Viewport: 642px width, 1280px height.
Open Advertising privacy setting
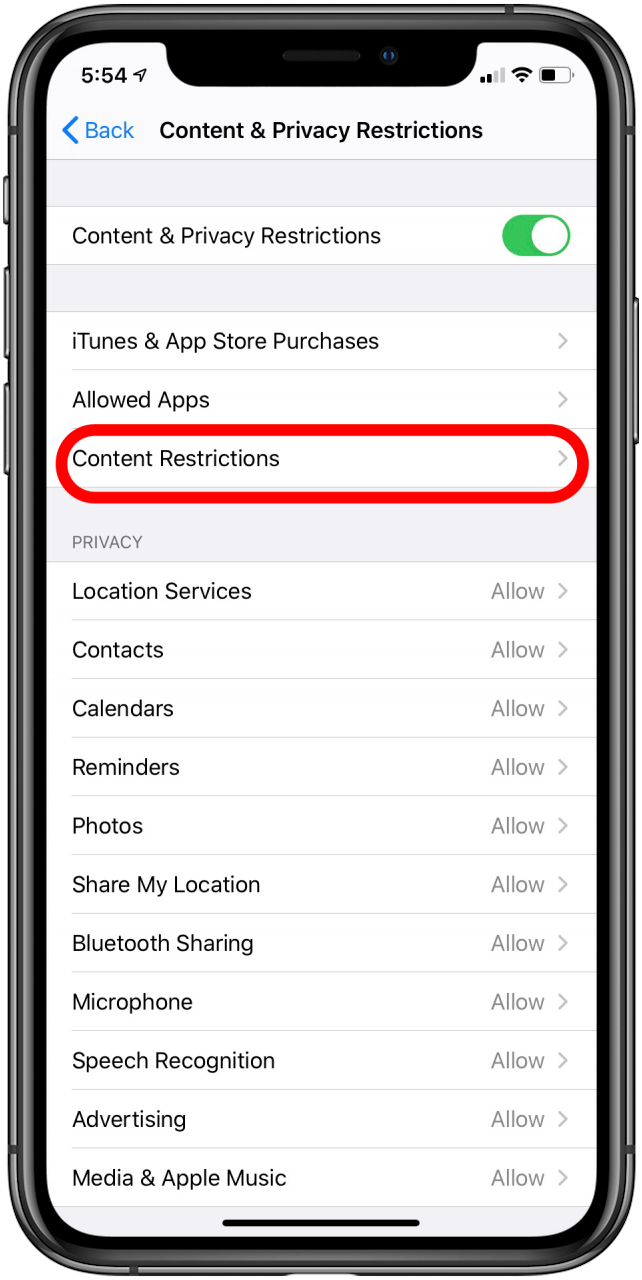click(x=320, y=1119)
